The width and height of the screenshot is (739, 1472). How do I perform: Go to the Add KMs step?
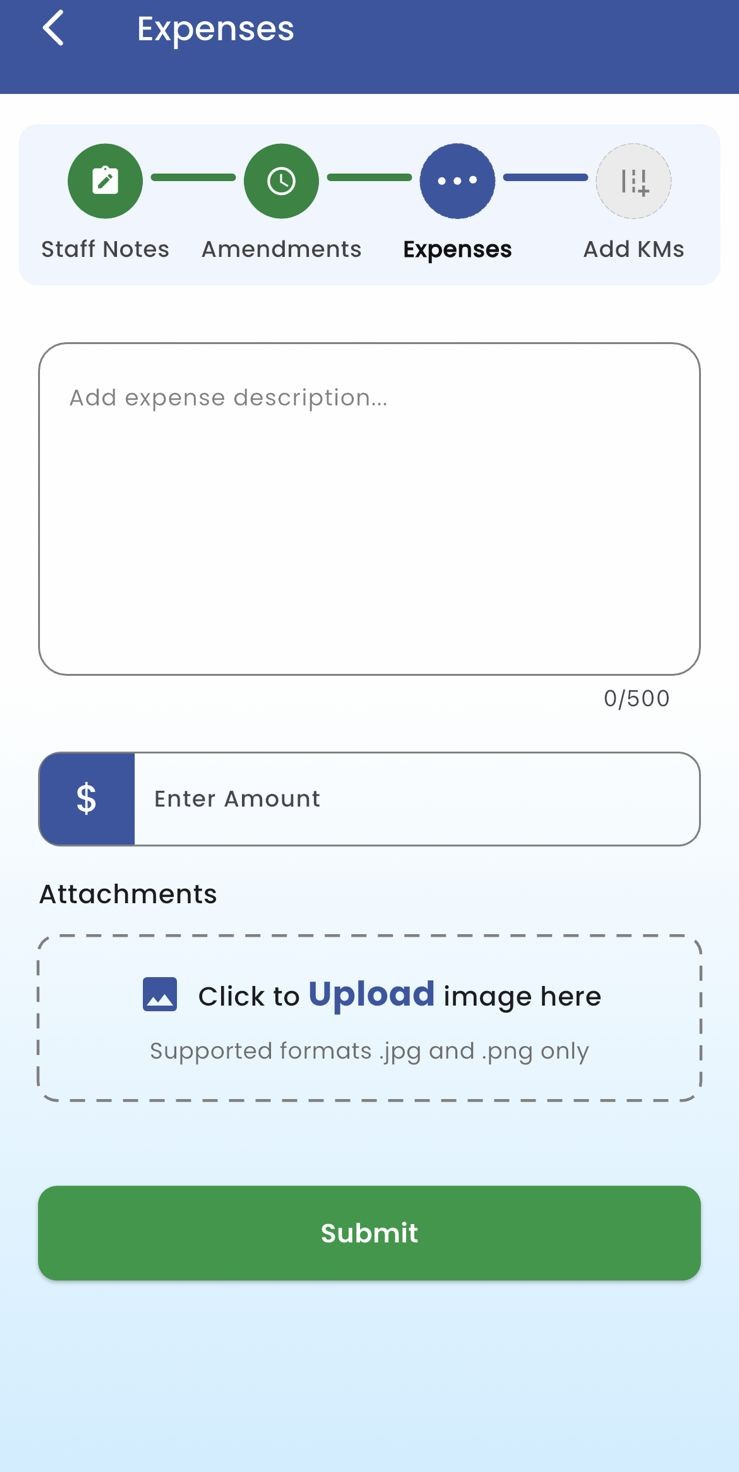point(633,181)
